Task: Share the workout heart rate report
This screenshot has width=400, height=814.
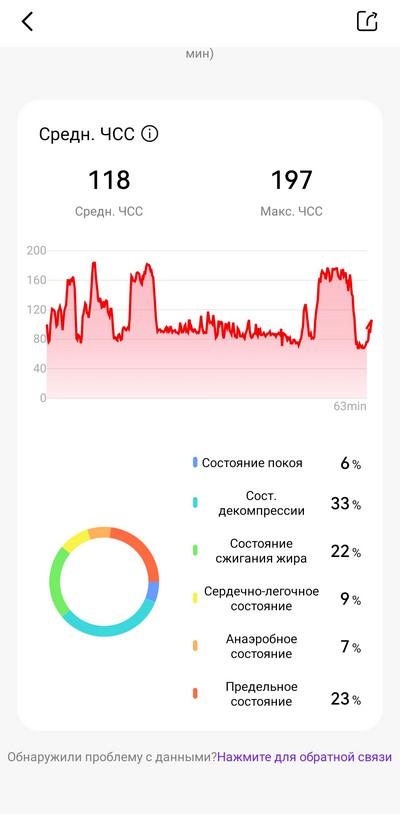Action: point(367,21)
